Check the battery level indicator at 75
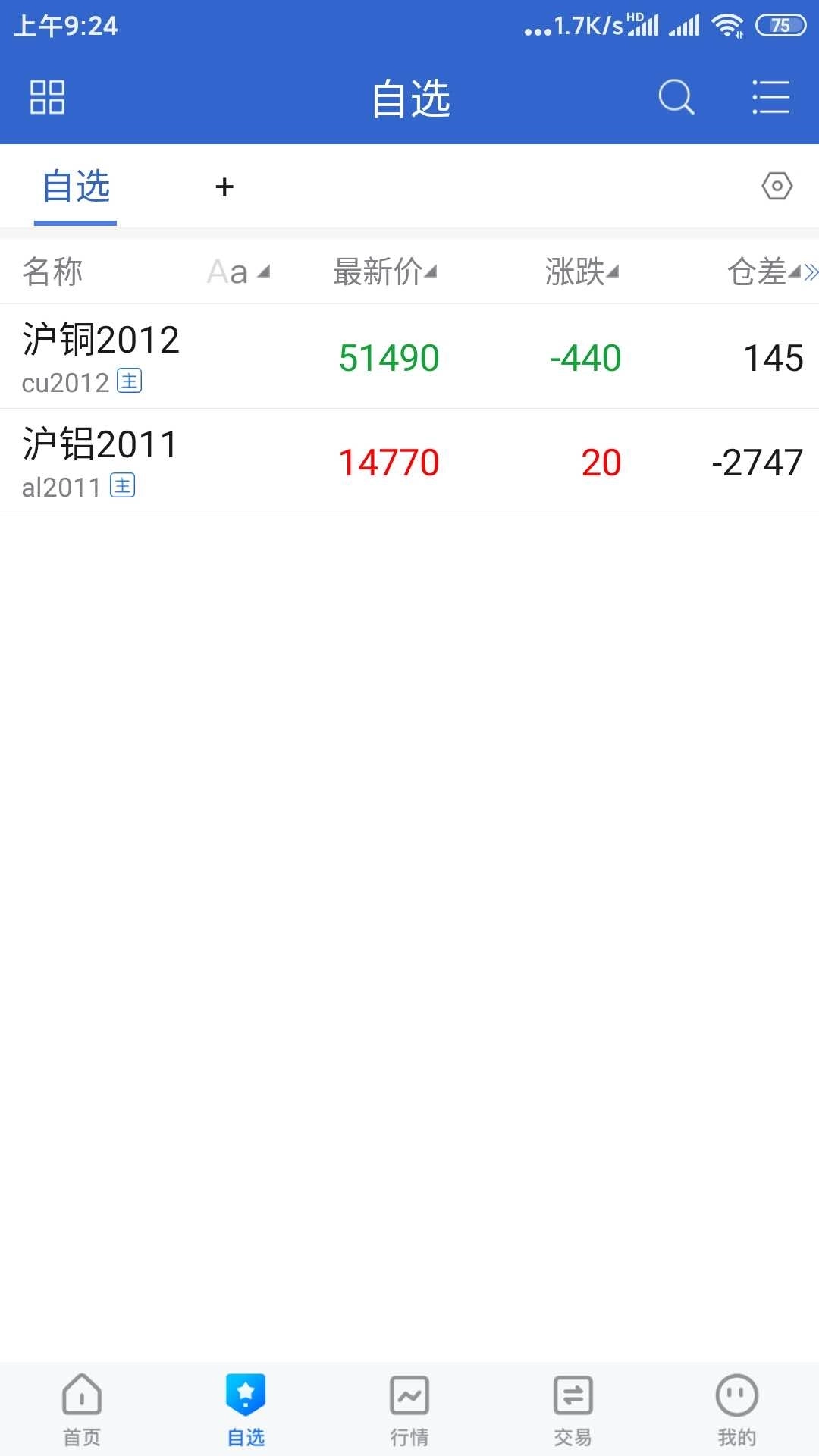Viewport: 819px width, 1456px height. pyautogui.click(x=780, y=25)
